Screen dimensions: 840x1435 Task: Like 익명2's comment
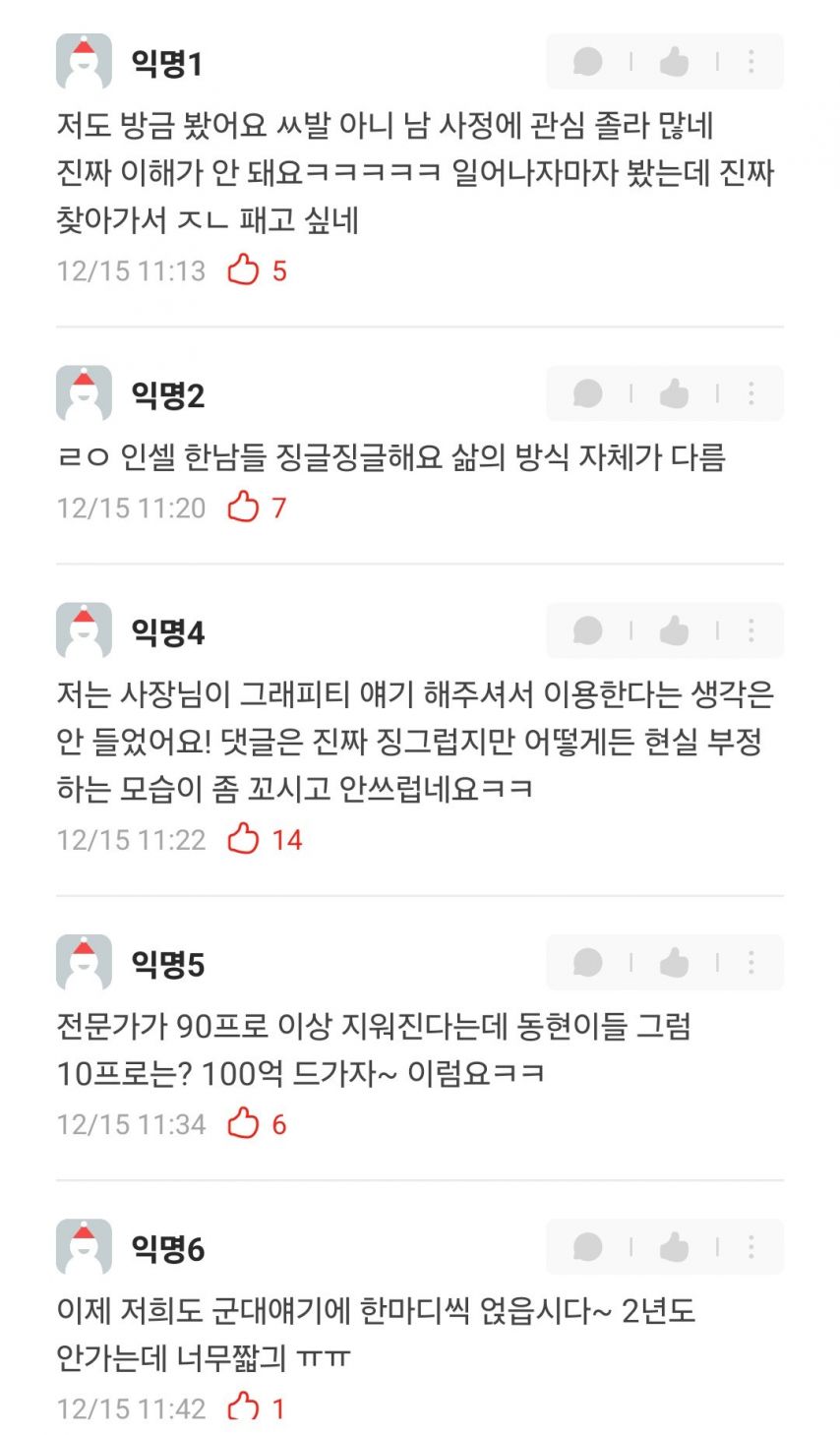[674, 393]
